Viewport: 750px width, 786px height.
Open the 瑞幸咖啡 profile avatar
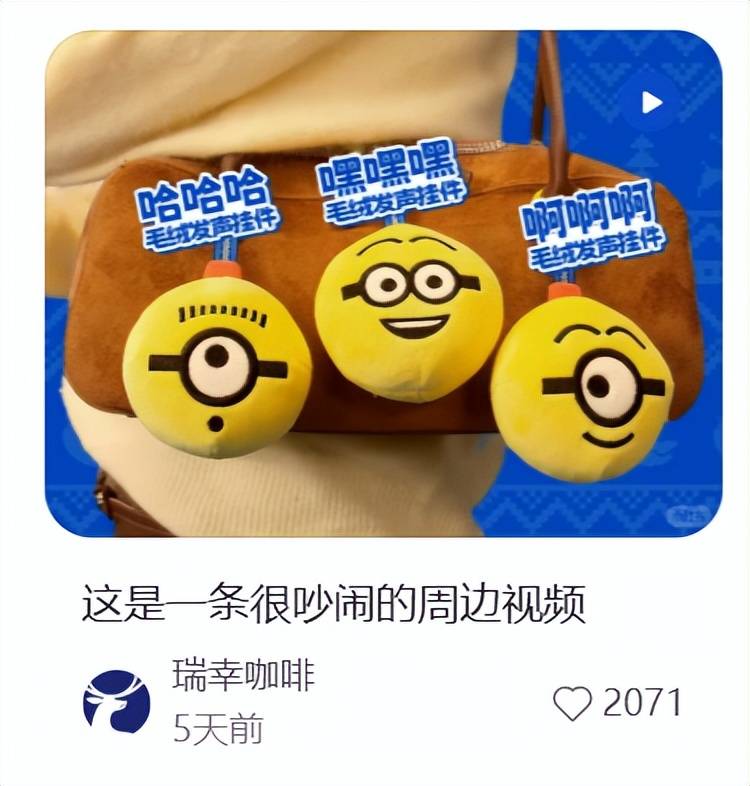pos(116,702)
